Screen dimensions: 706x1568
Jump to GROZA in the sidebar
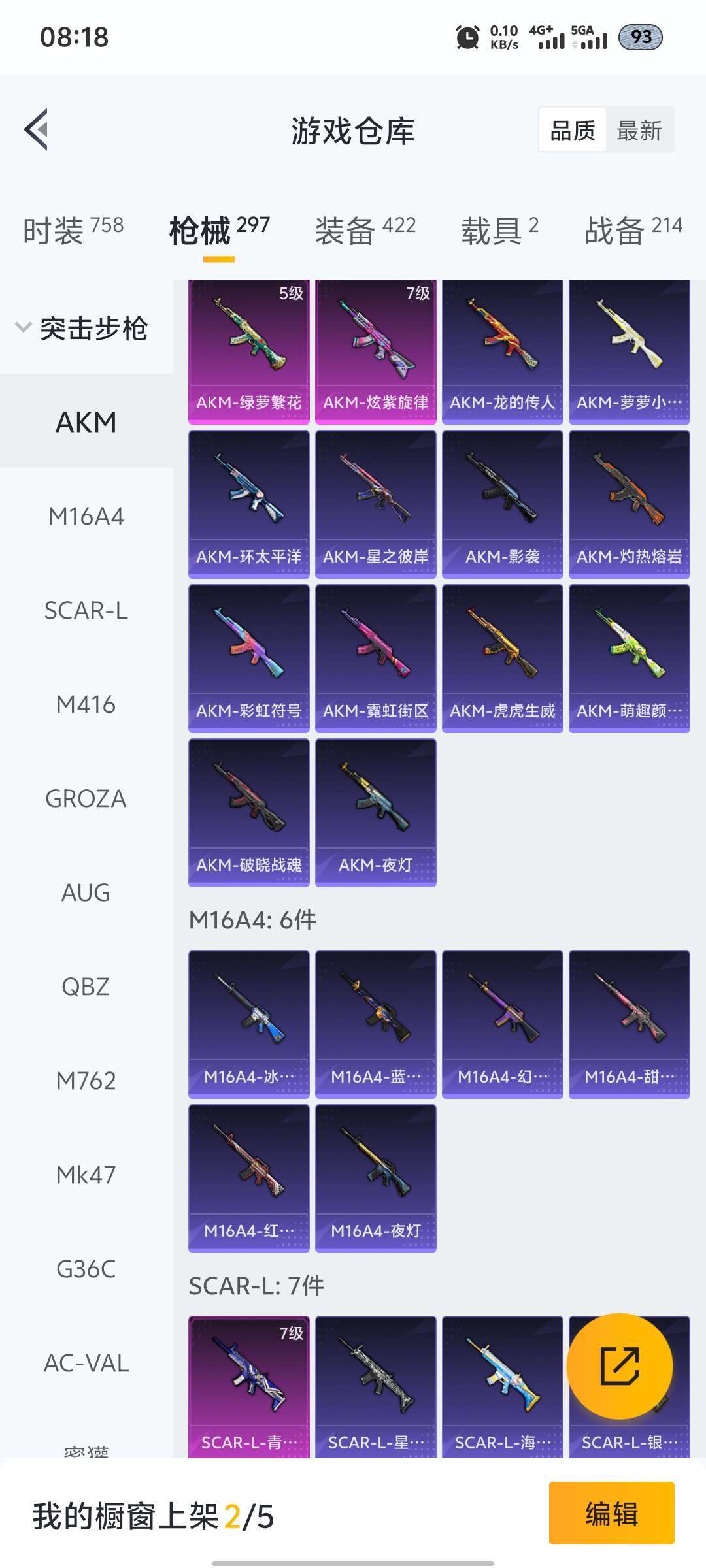(86, 798)
